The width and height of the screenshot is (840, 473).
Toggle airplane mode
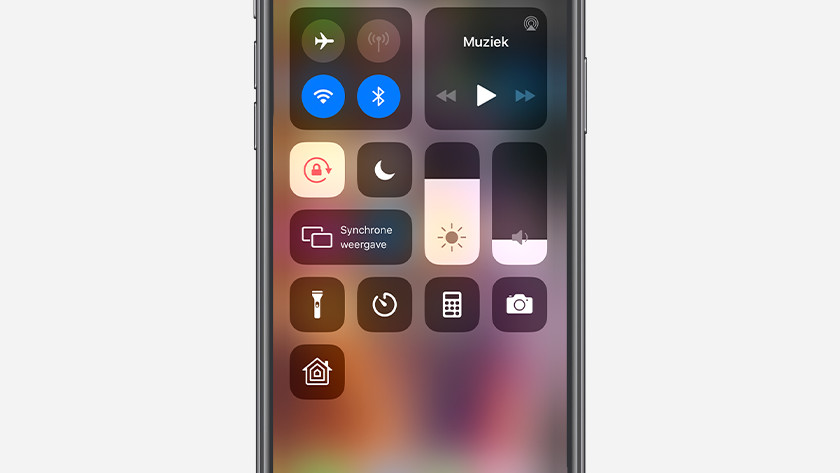pos(323,41)
